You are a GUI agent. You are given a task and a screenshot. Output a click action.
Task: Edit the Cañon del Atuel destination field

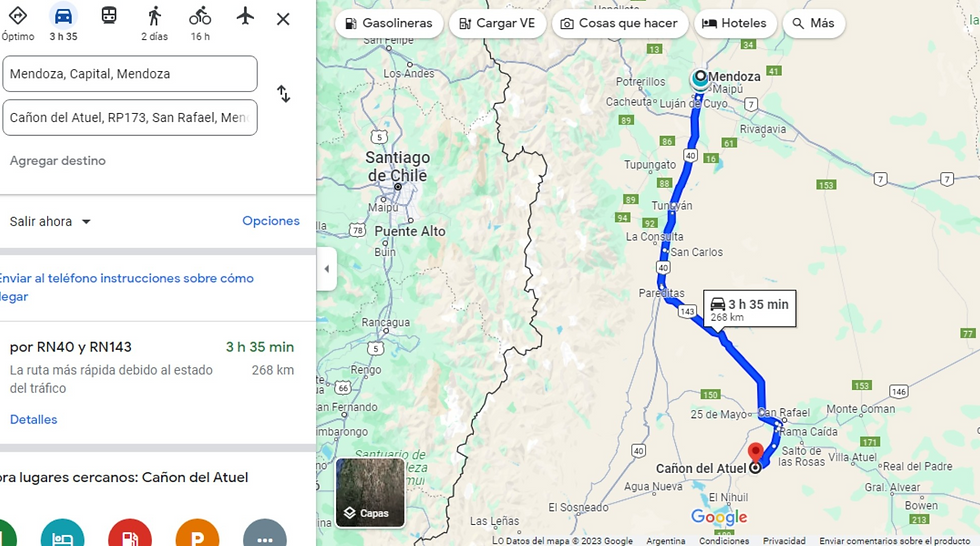tap(129, 118)
